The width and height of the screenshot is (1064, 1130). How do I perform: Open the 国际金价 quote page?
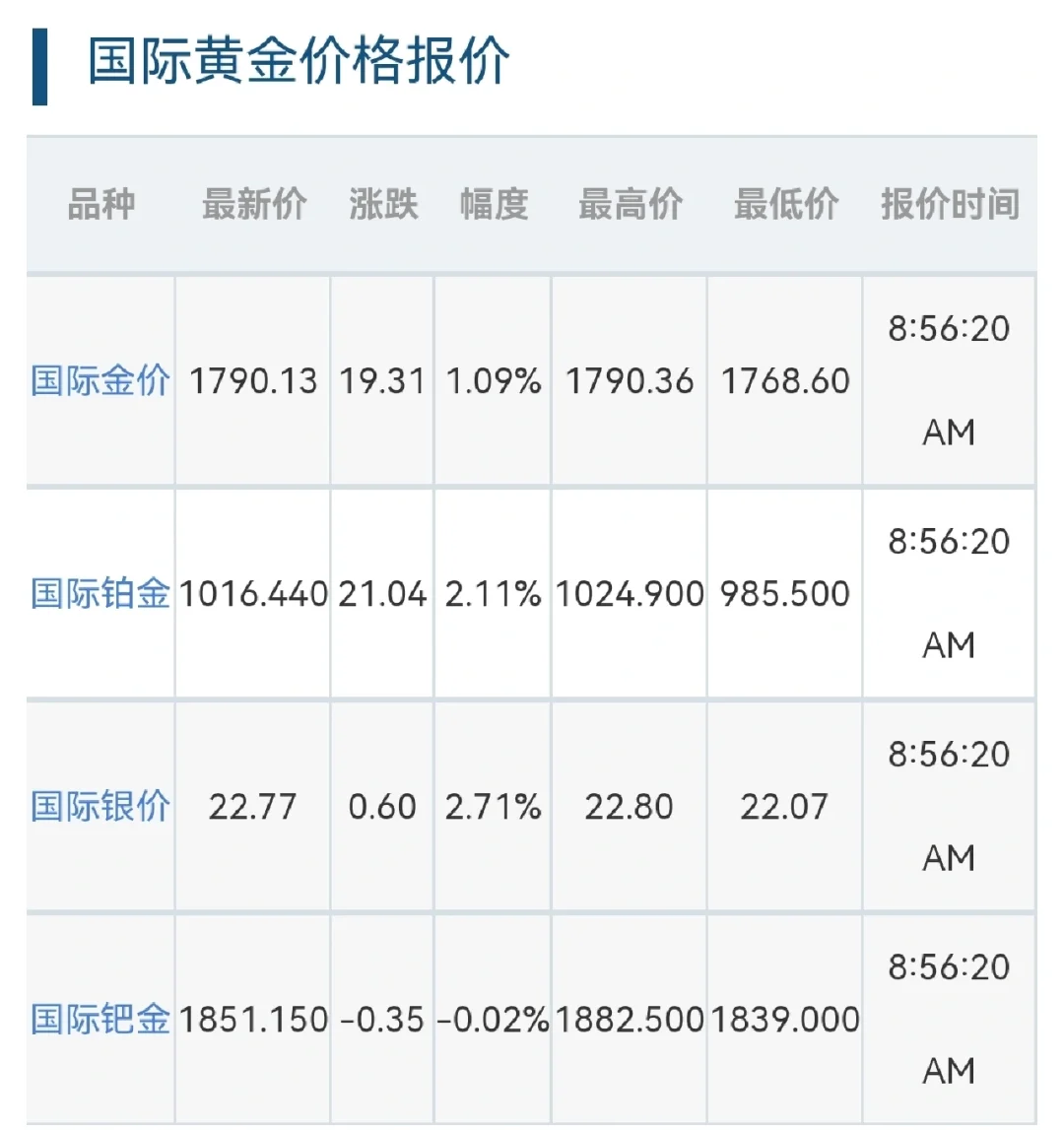pyautogui.click(x=98, y=380)
